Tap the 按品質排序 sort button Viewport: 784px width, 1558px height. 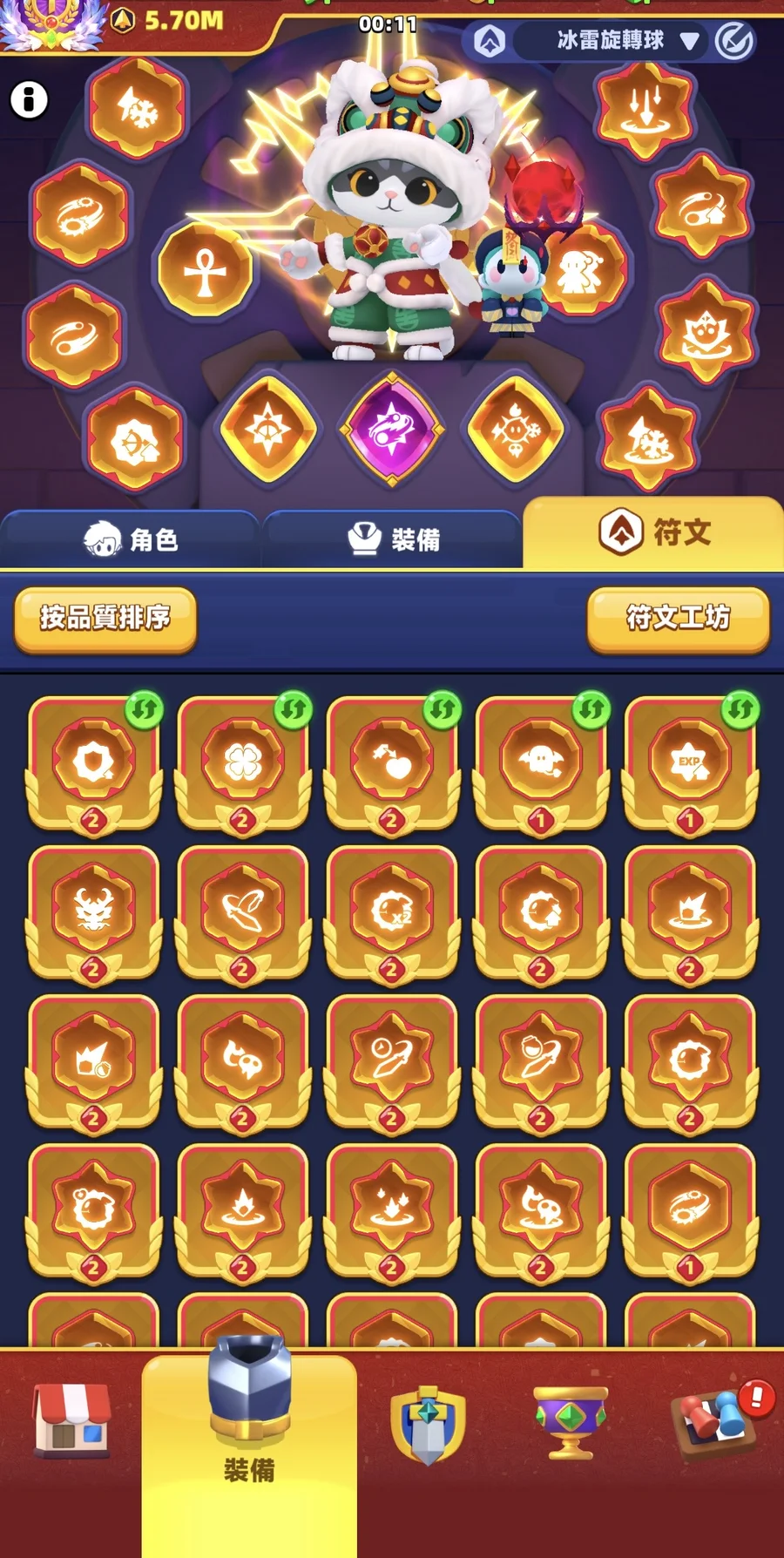(105, 618)
